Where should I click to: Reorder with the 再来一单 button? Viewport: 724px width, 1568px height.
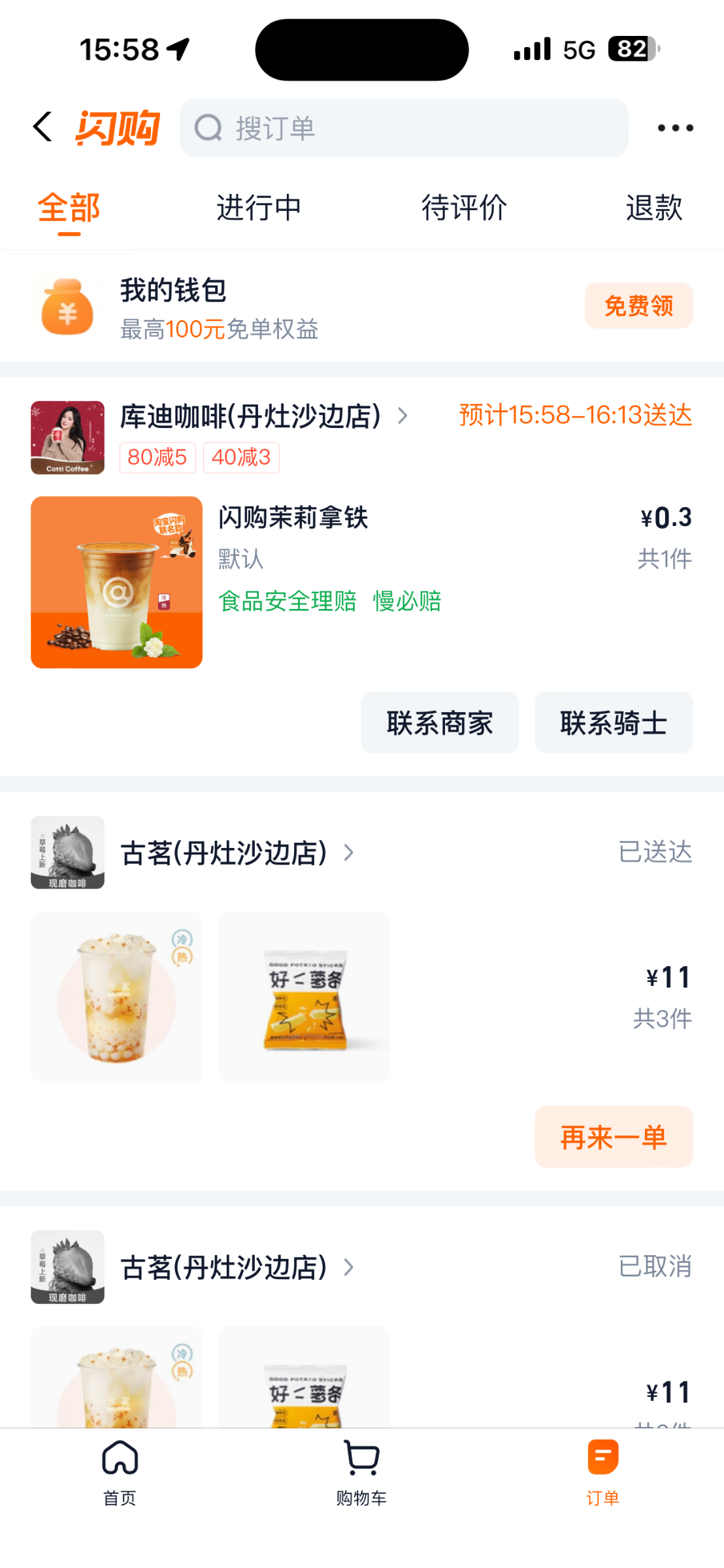coord(613,1137)
